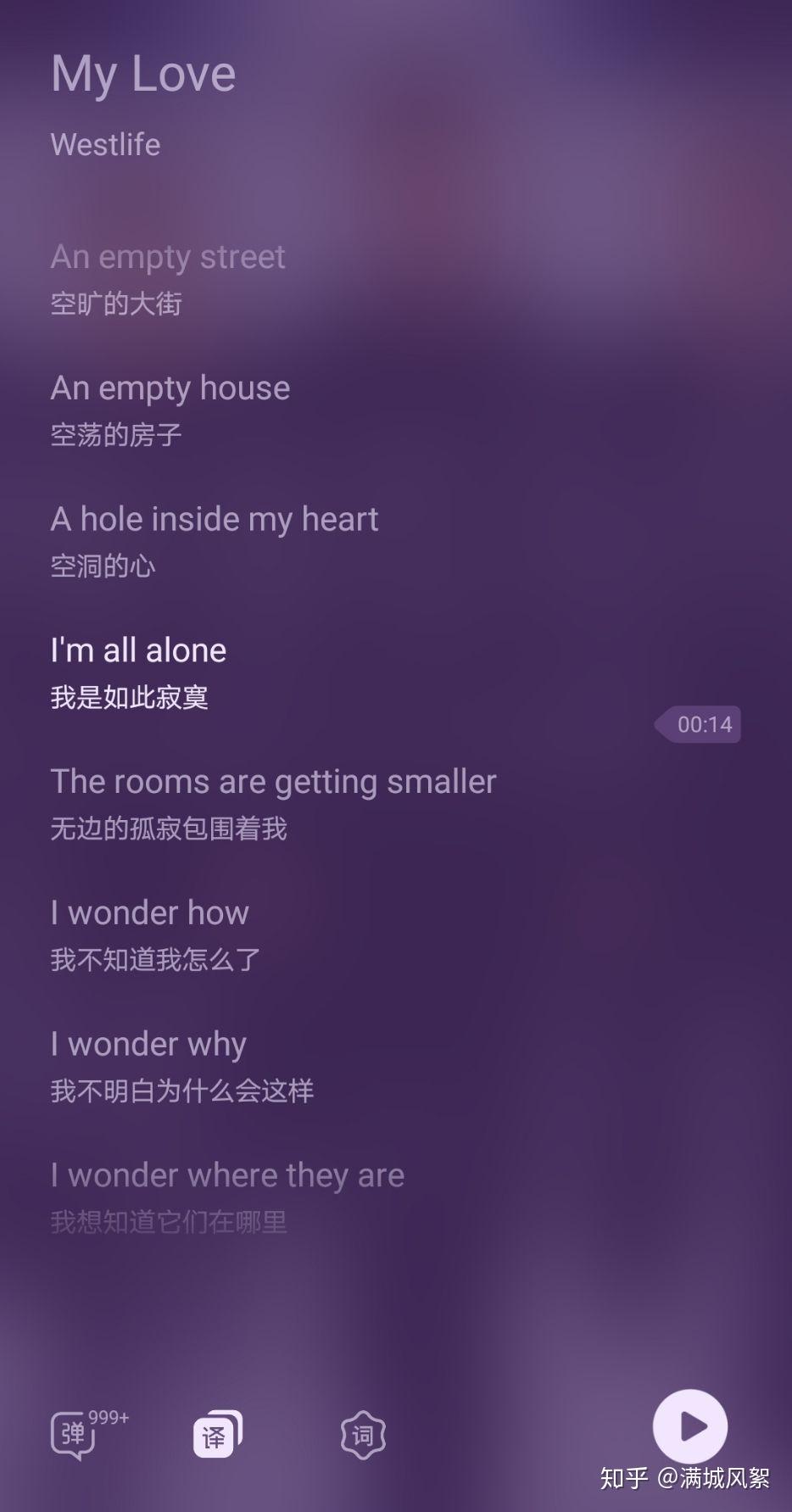Open the bullet comments (弹) icon
This screenshot has height=1512, width=792.
click(75, 1434)
